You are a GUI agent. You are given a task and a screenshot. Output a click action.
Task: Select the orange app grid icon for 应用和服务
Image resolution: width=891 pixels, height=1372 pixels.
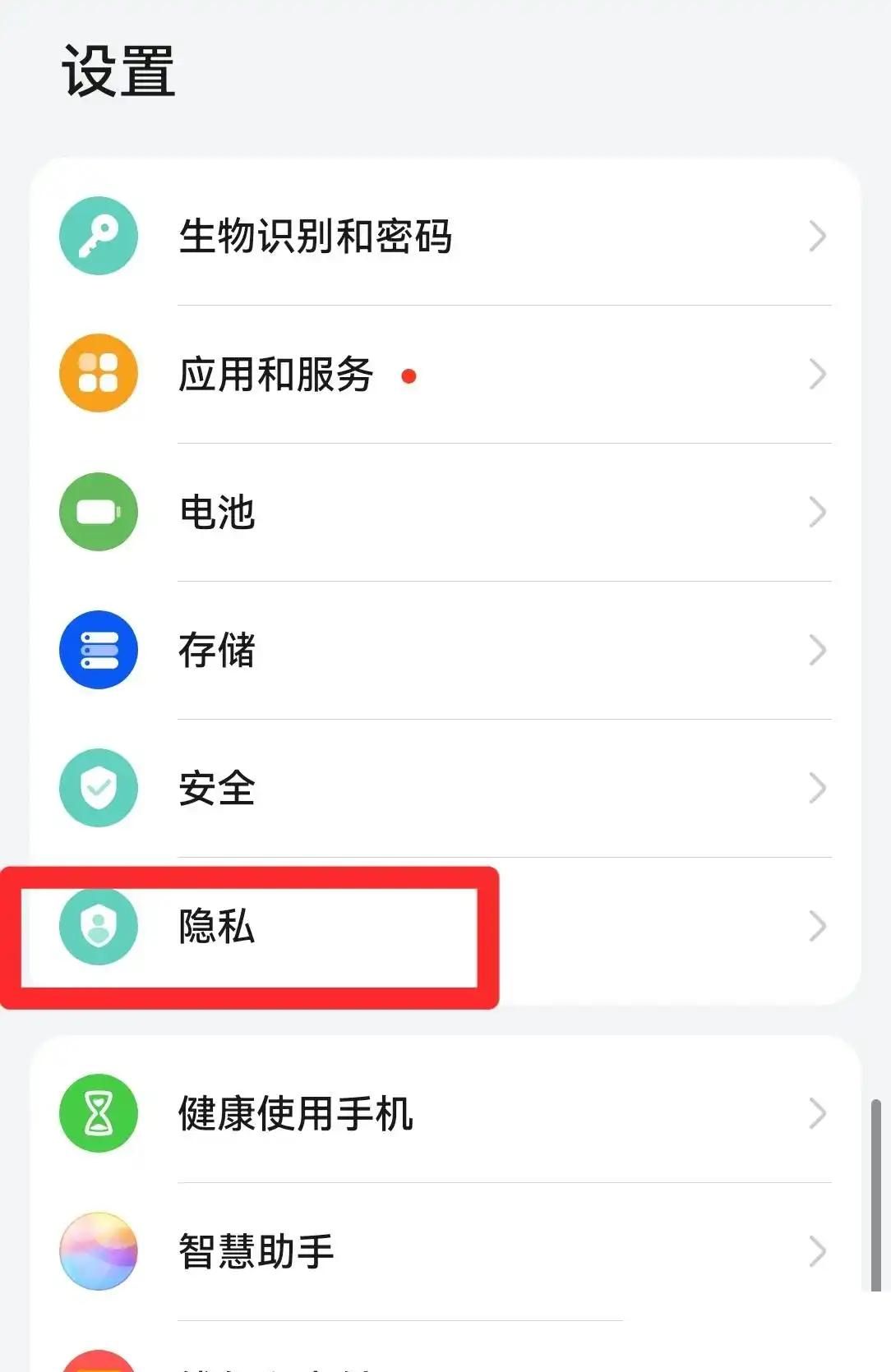click(x=98, y=375)
